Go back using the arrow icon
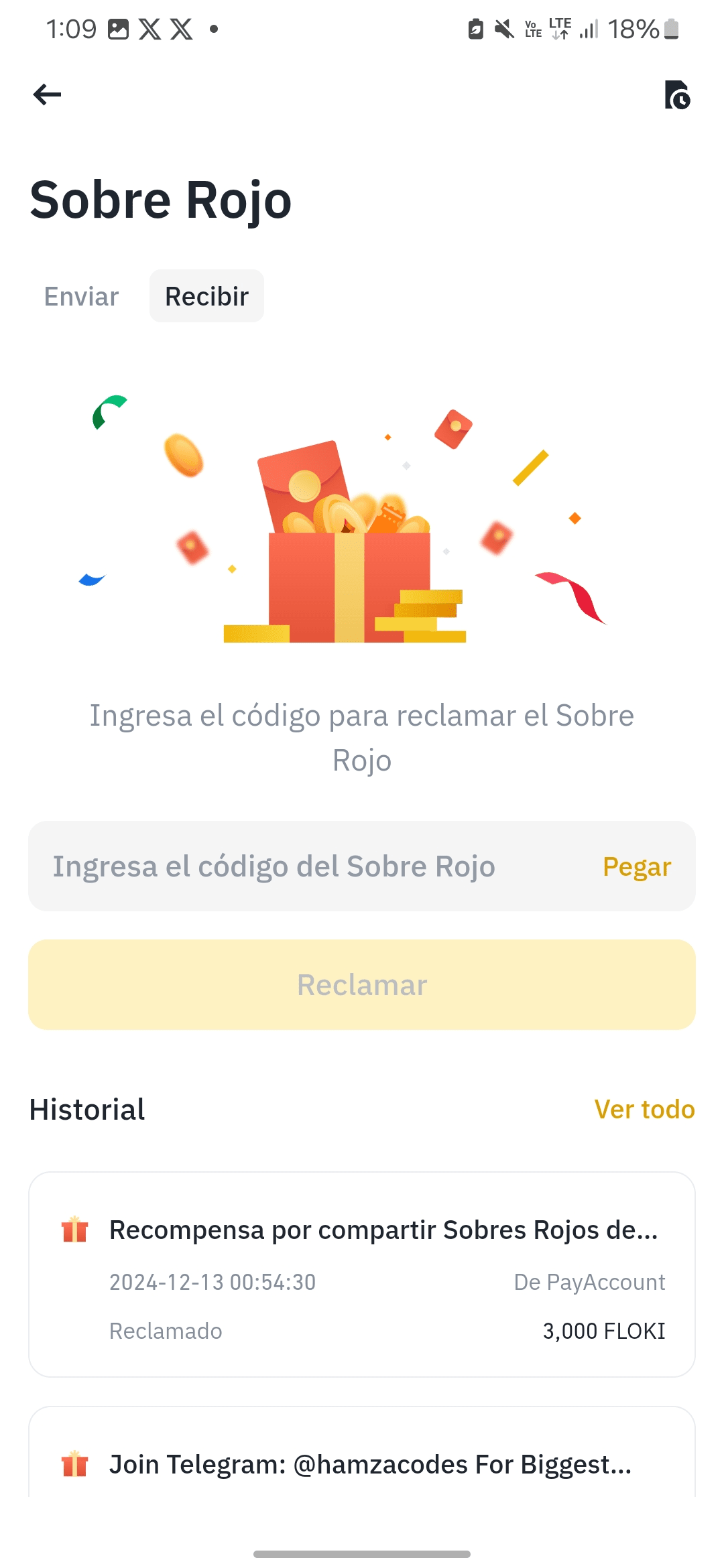Viewport: 724px width, 1568px height. 47,94
